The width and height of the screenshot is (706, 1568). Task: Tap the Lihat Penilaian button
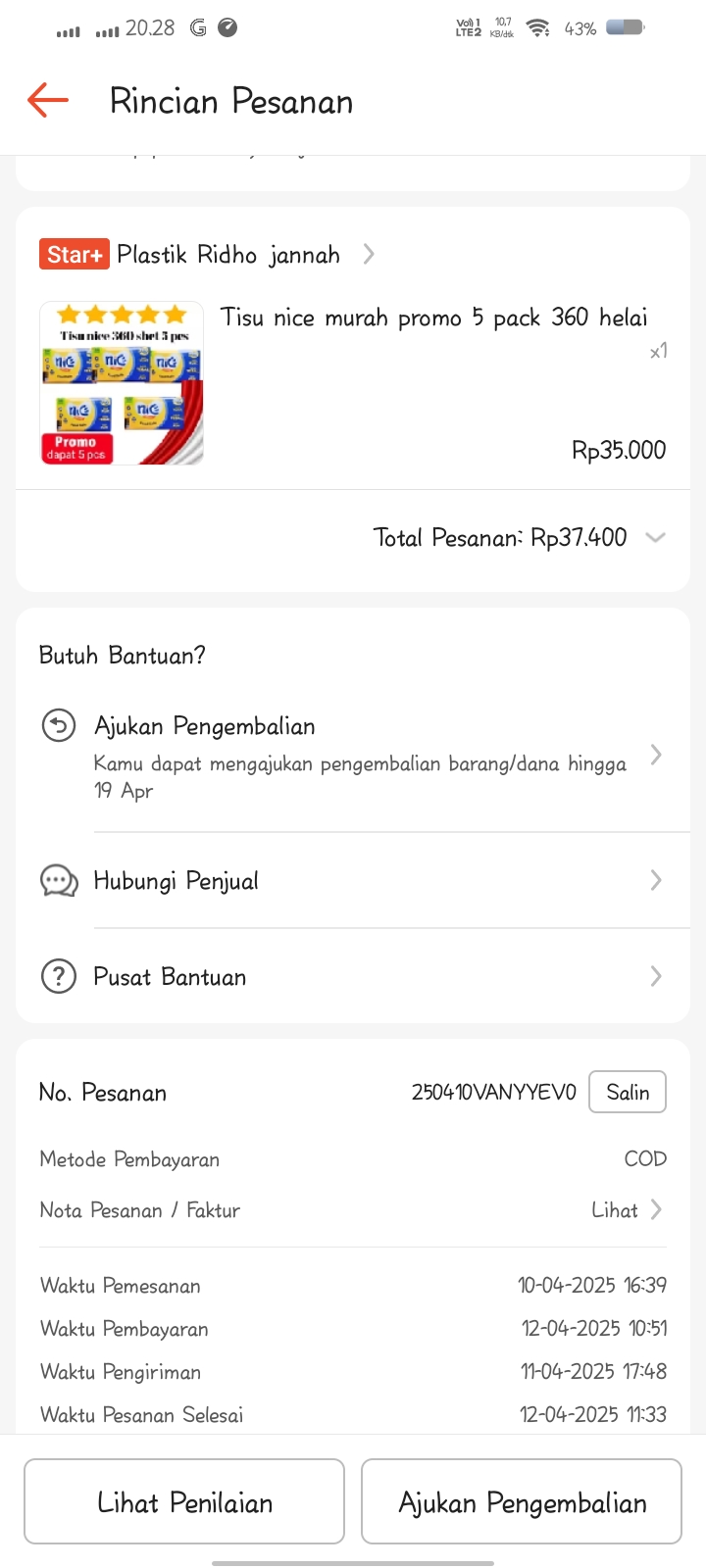click(184, 1502)
